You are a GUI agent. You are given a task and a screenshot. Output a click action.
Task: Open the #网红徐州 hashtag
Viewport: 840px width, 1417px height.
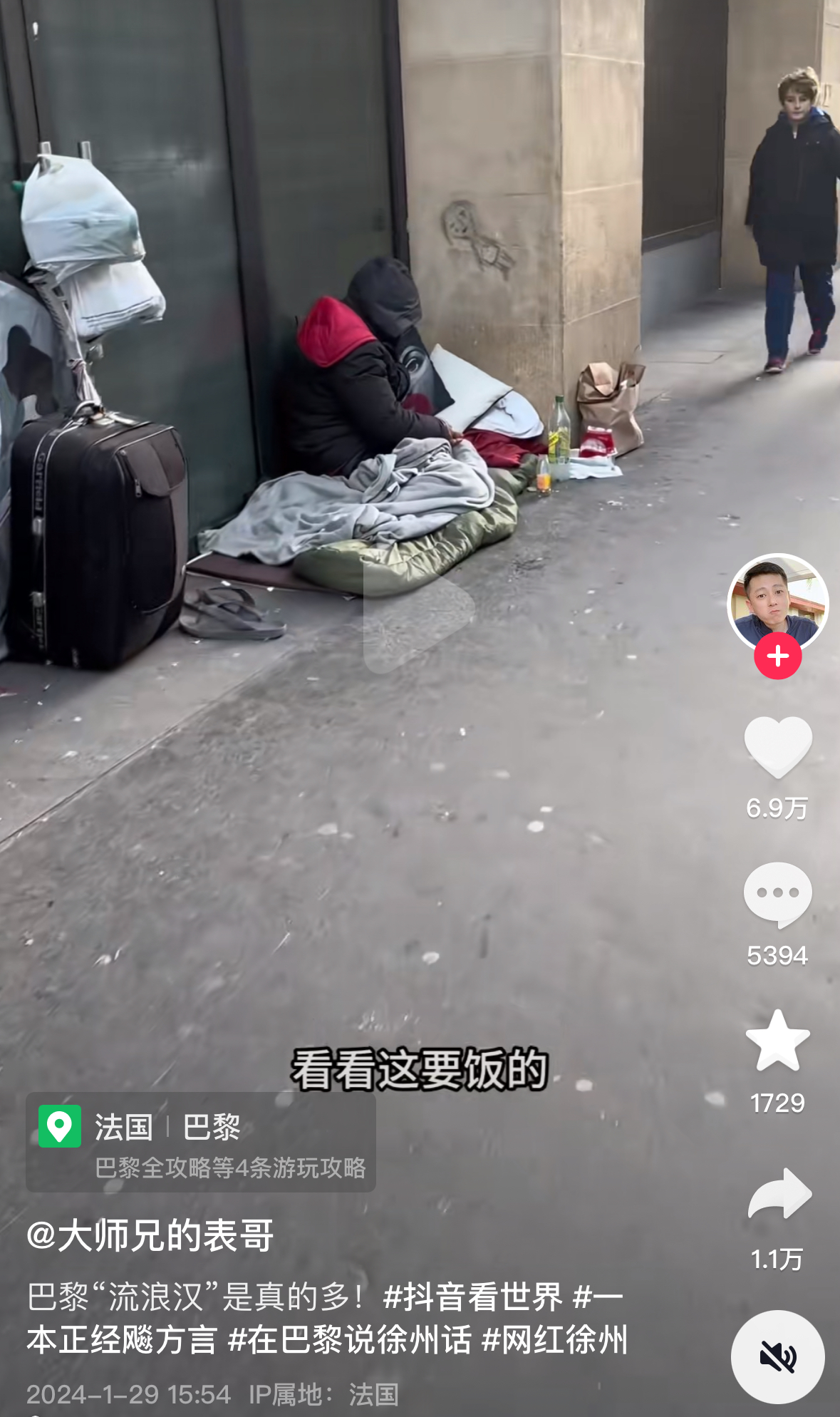click(x=554, y=1340)
